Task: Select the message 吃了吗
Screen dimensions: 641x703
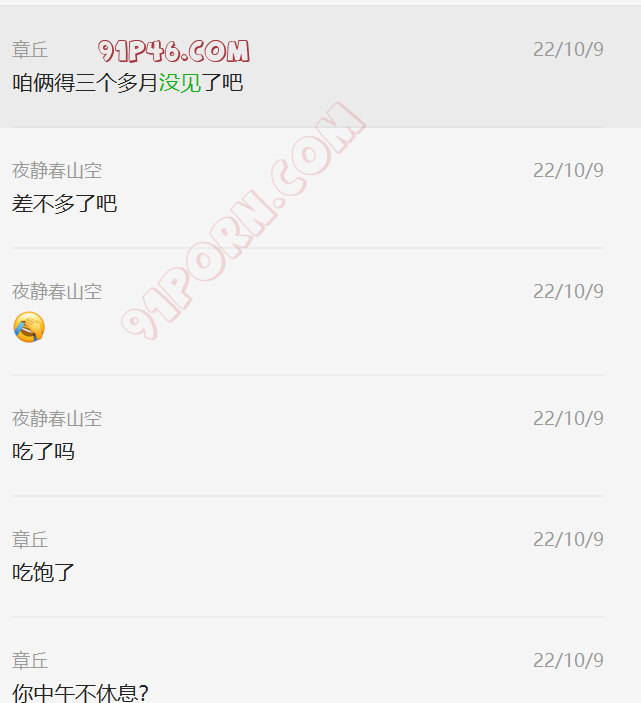Action: tap(44, 452)
